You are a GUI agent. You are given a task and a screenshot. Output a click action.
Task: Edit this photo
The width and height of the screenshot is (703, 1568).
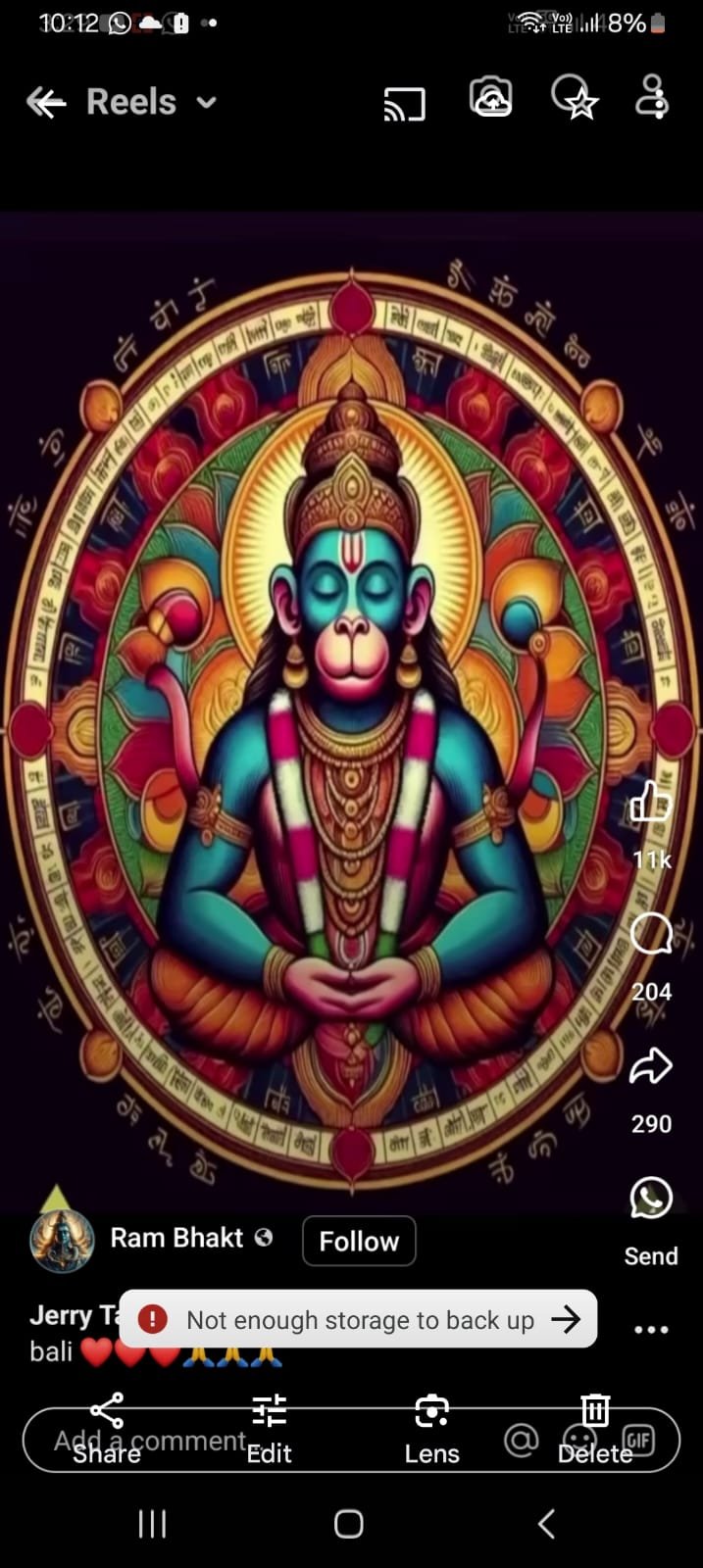(x=269, y=1430)
